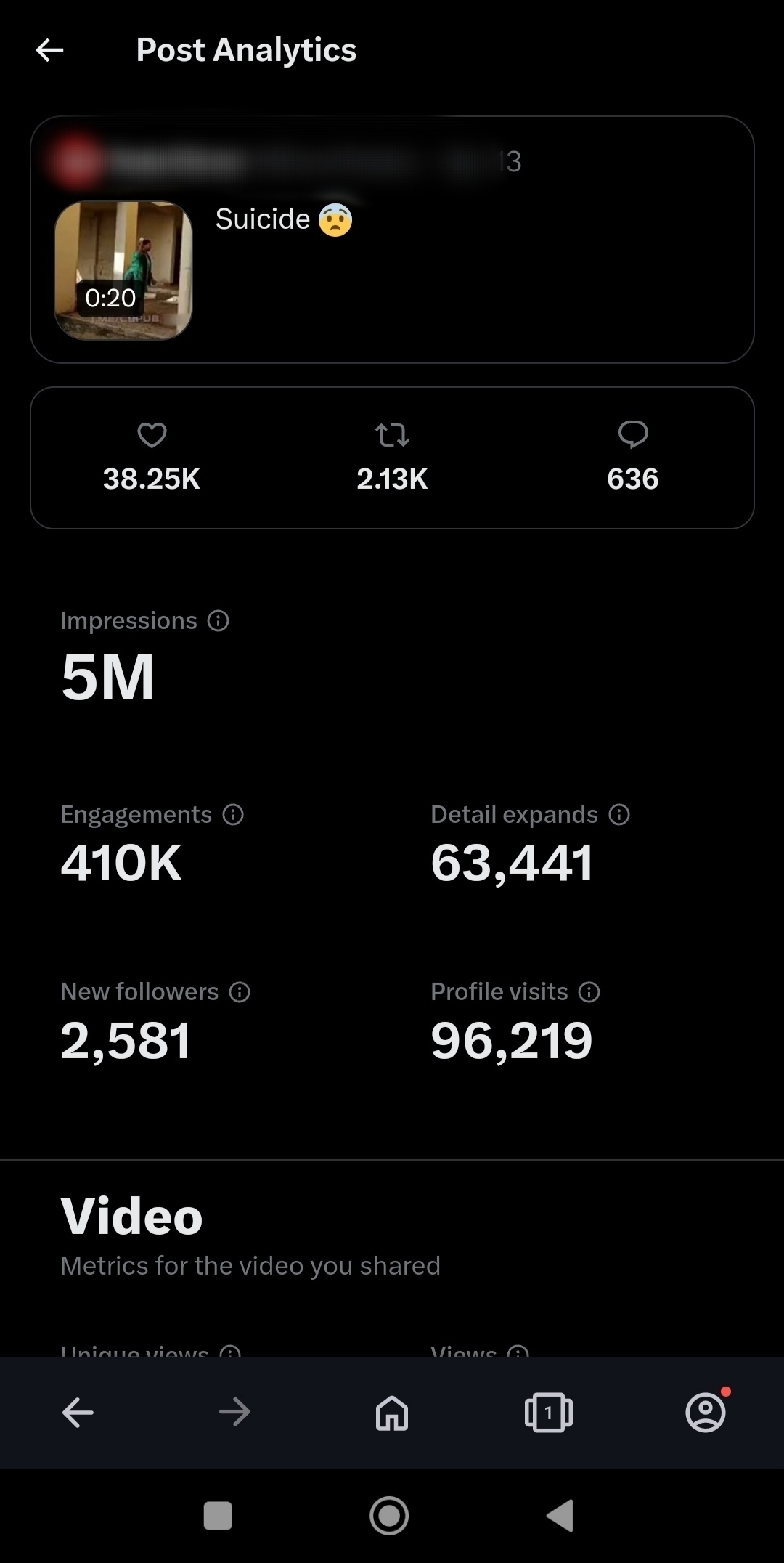
Task: Tap the browser forward arrow
Action: coord(234,1413)
